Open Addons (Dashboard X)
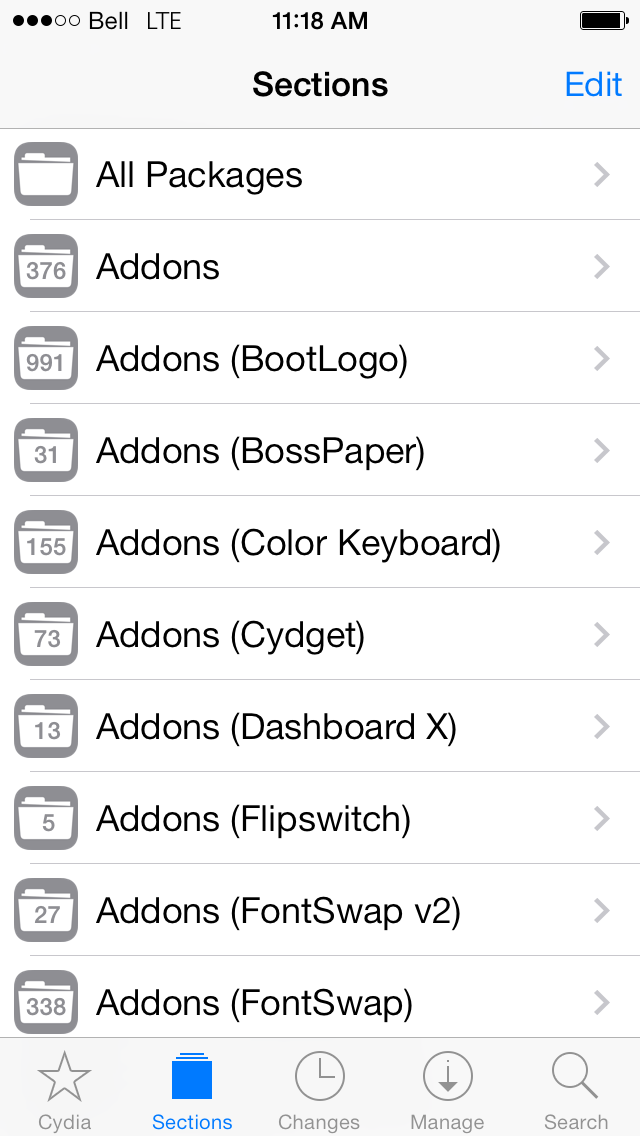Image resolution: width=640 pixels, height=1136 pixels. (x=320, y=727)
